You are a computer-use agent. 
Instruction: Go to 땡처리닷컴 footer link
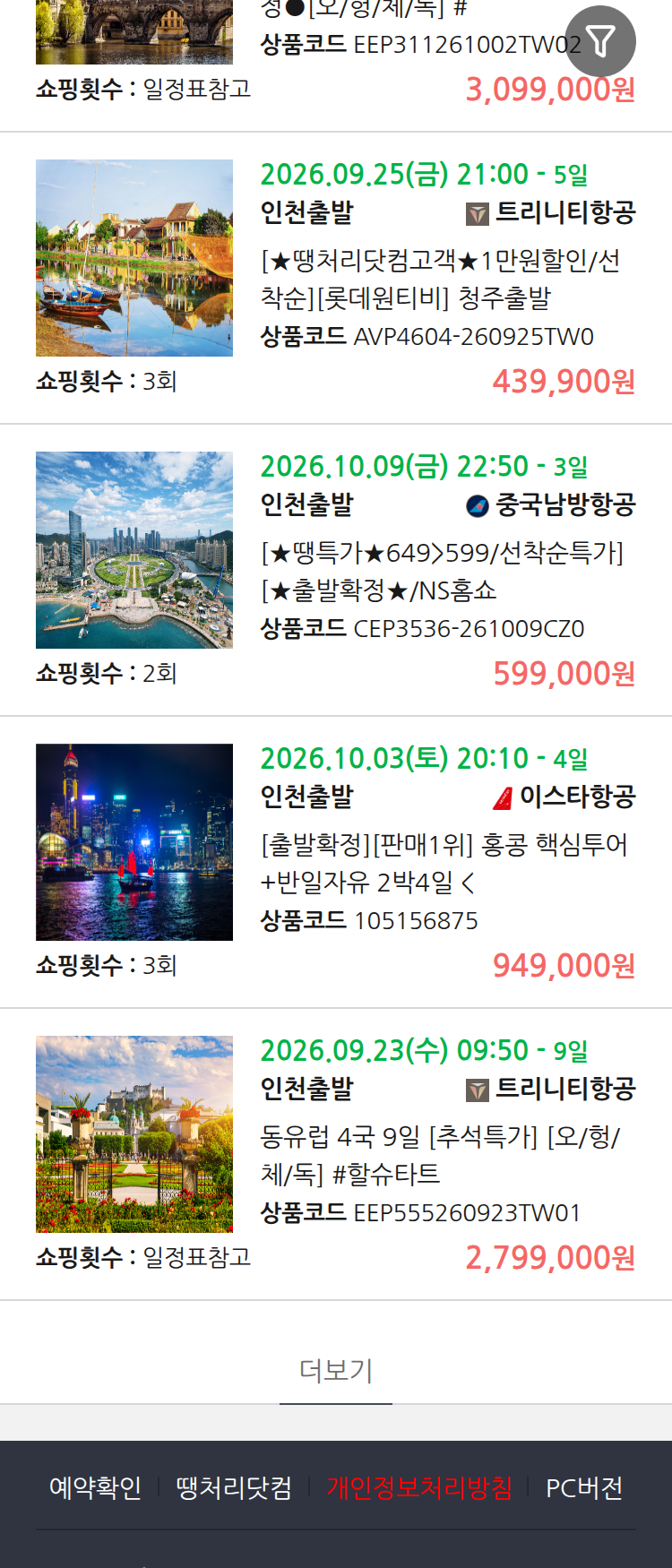tap(234, 1488)
